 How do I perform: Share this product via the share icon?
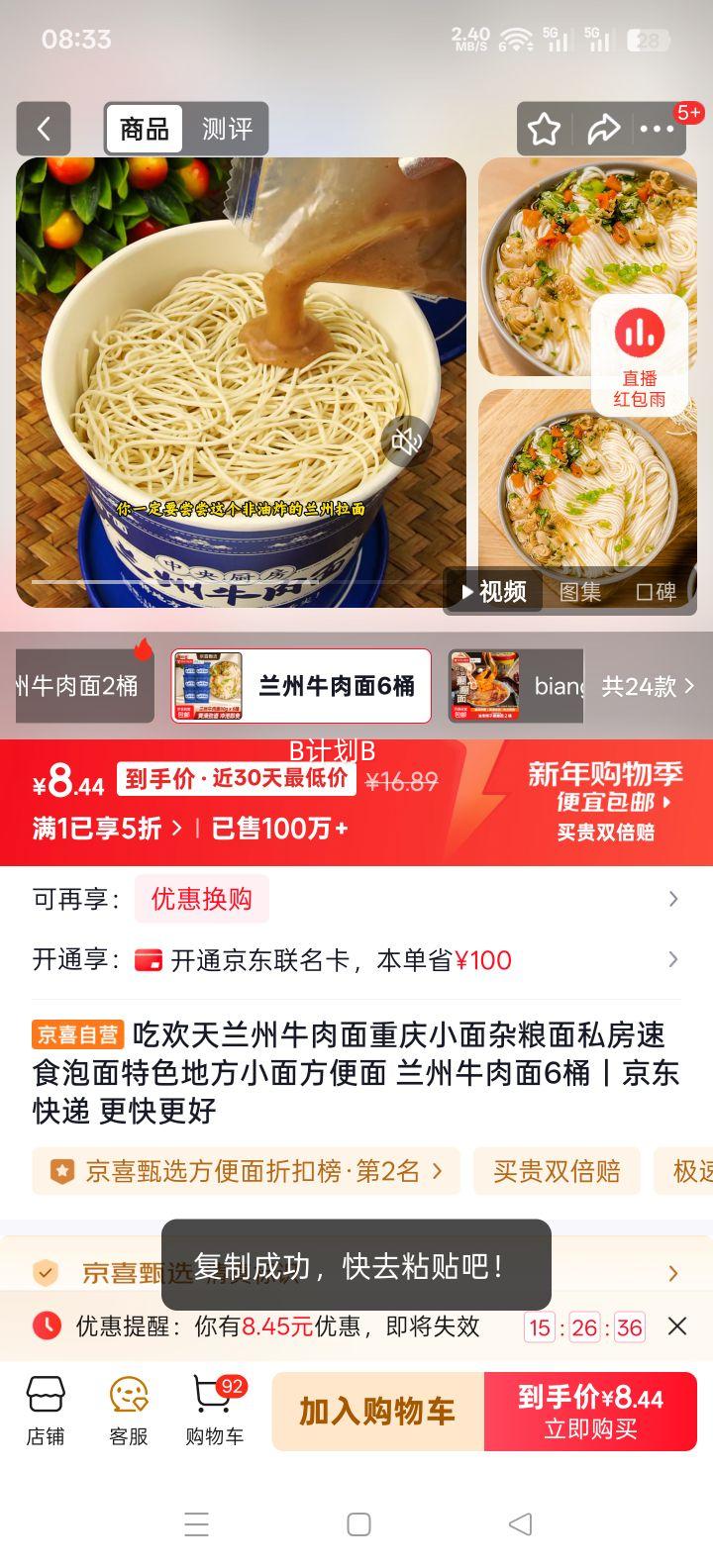pyautogui.click(x=606, y=129)
